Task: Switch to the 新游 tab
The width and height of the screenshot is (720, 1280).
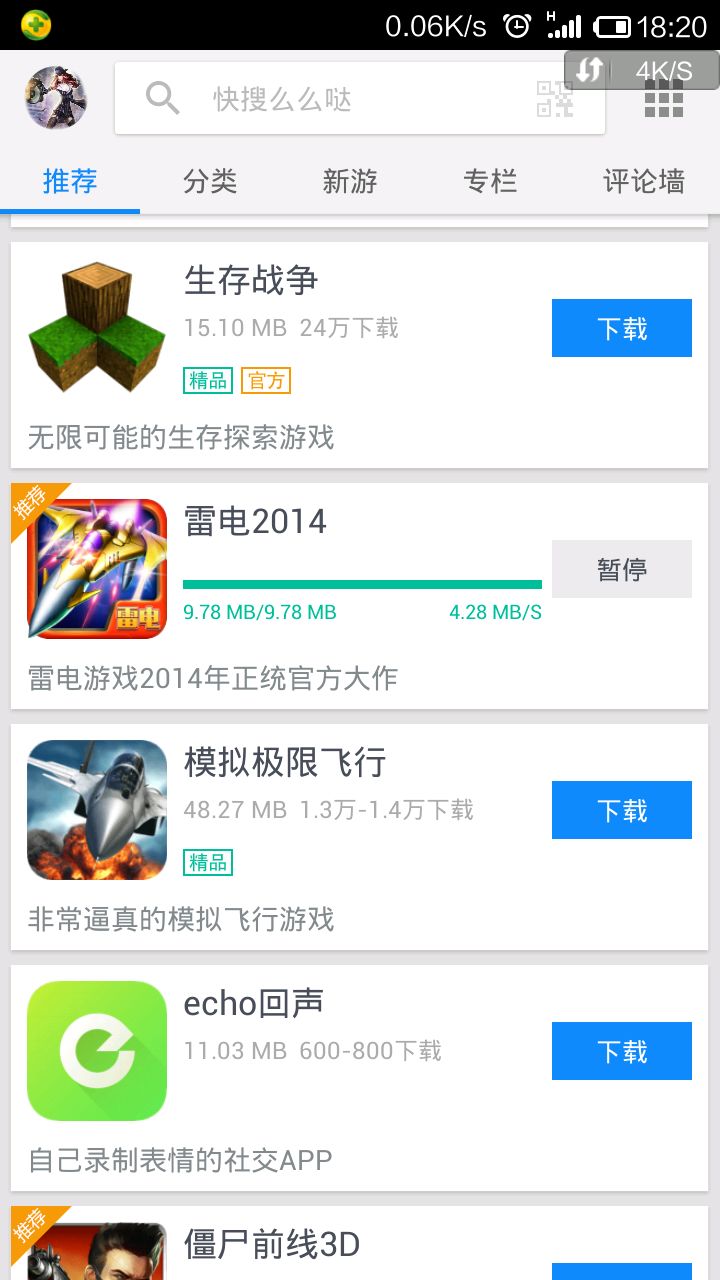Action: [350, 181]
